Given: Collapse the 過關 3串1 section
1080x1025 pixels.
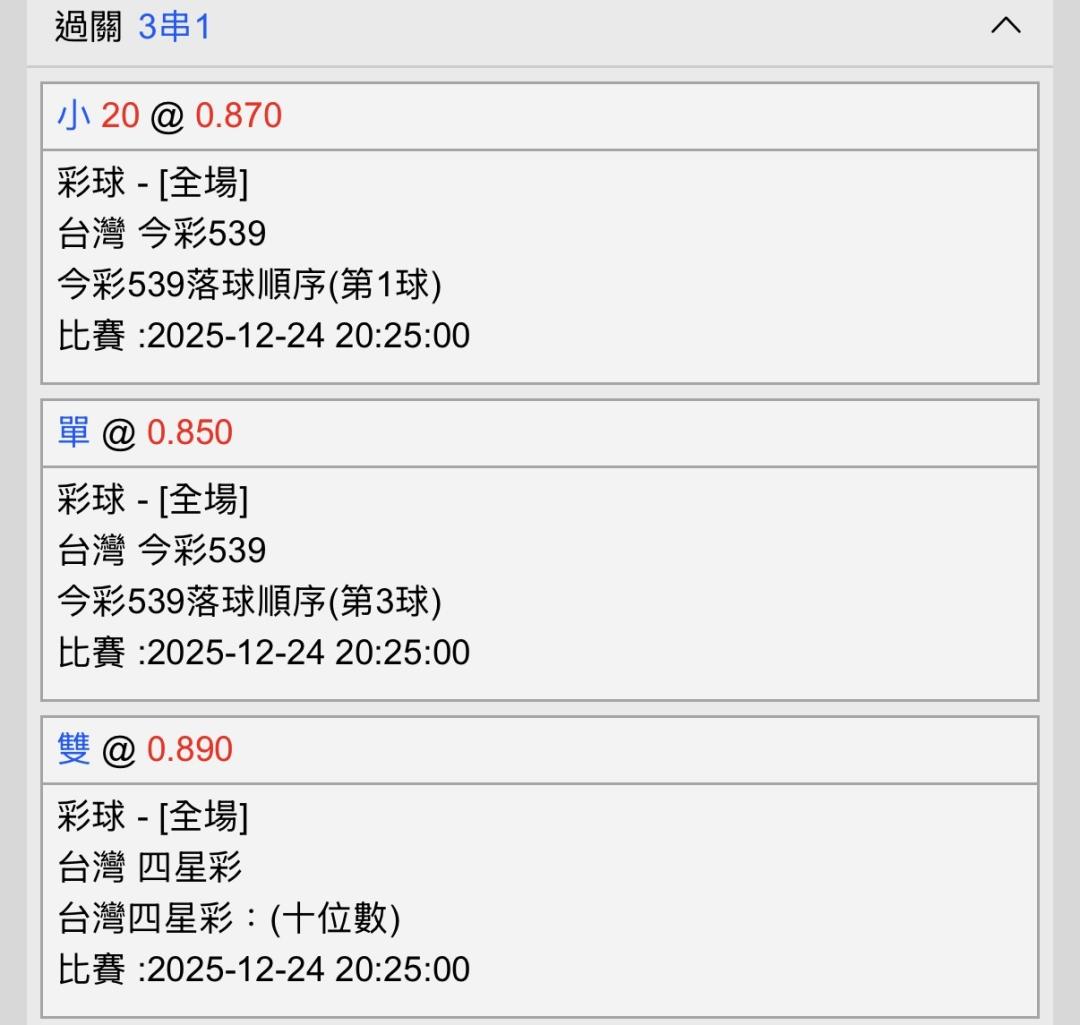Looking at the screenshot, I should [1005, 27].
